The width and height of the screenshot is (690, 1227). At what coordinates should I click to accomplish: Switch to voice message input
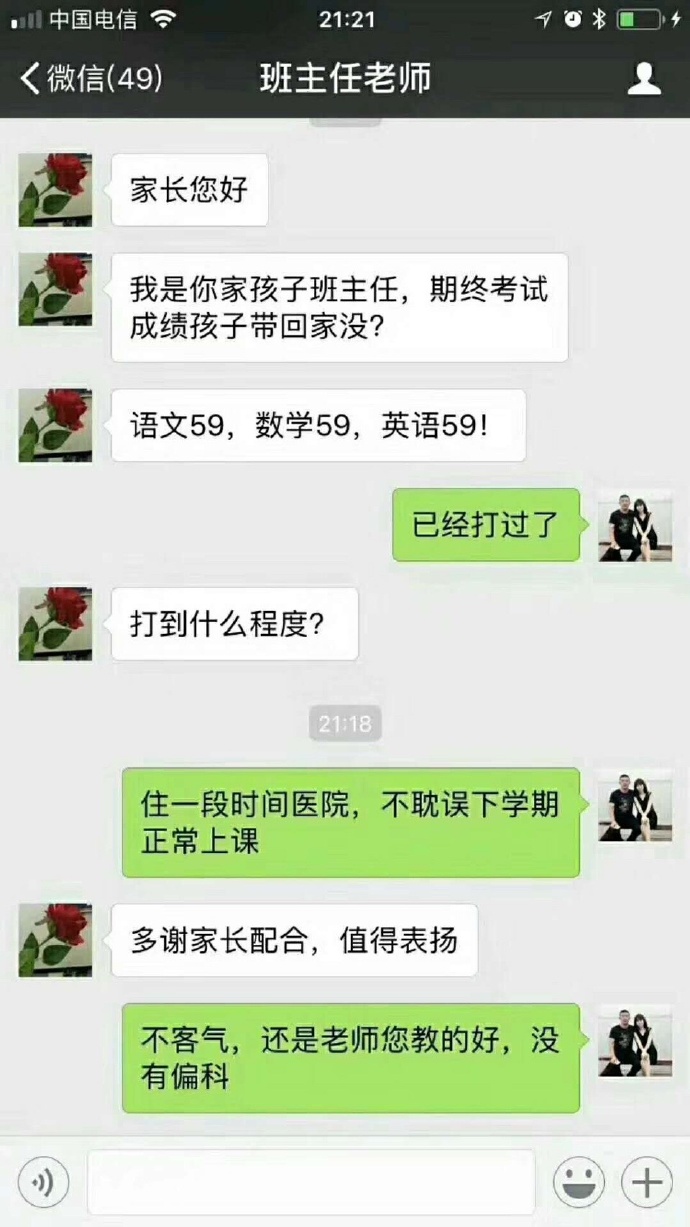pyautogui.click(x=43, y=1183)
